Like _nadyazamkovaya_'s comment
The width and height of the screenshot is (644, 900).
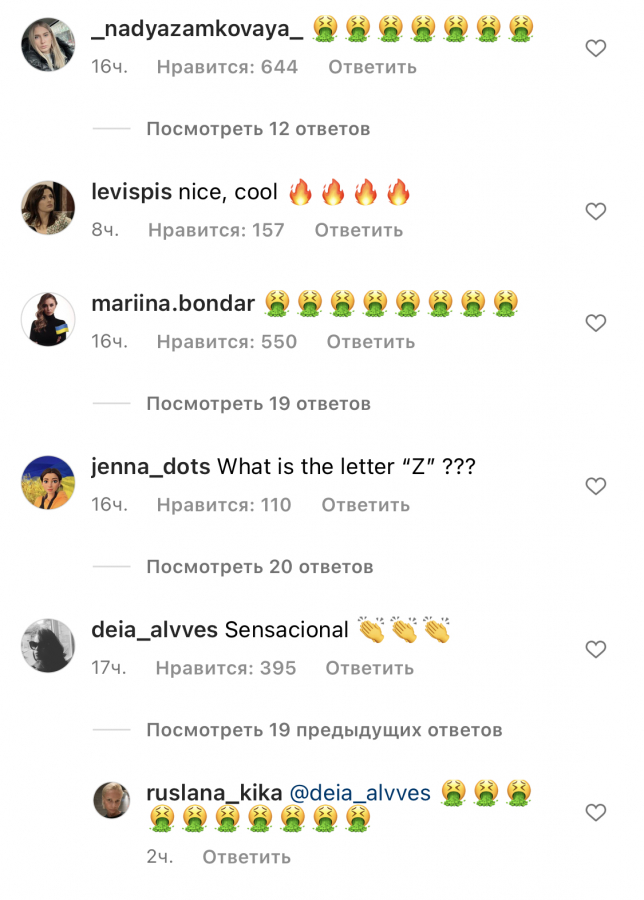tap(595, 48)
